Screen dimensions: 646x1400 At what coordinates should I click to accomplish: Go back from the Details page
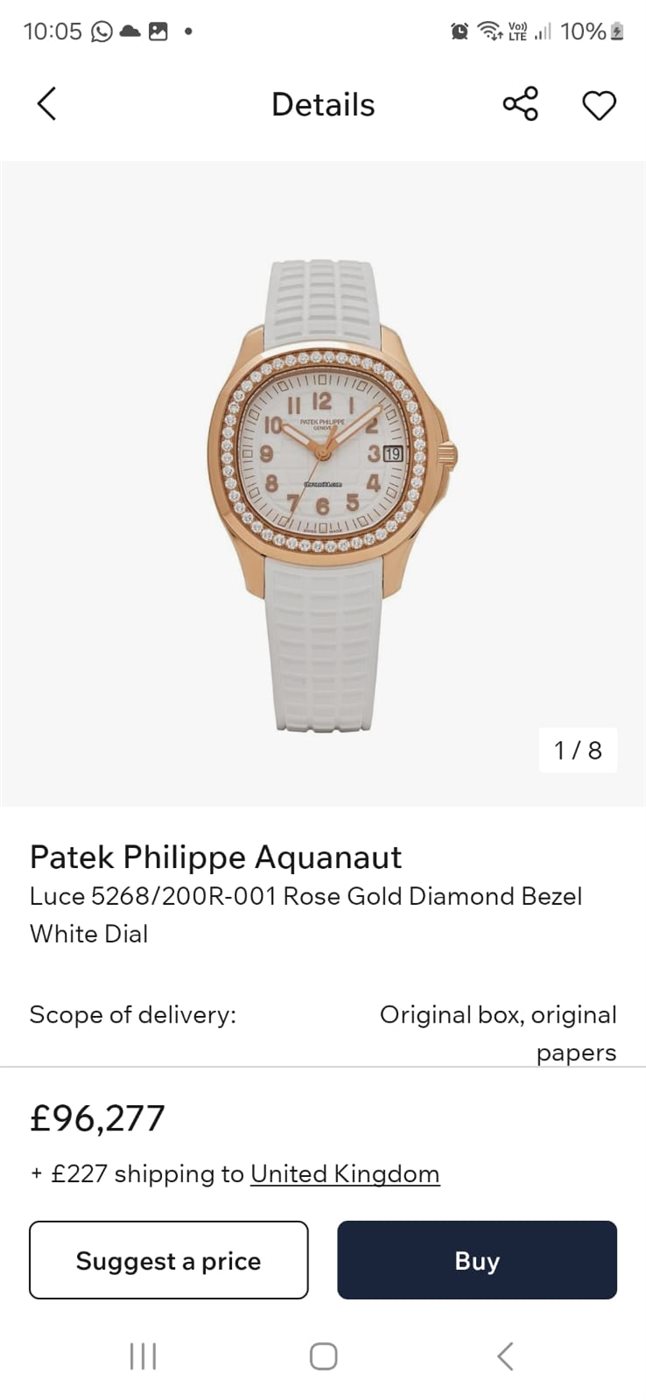coord(46,104)
